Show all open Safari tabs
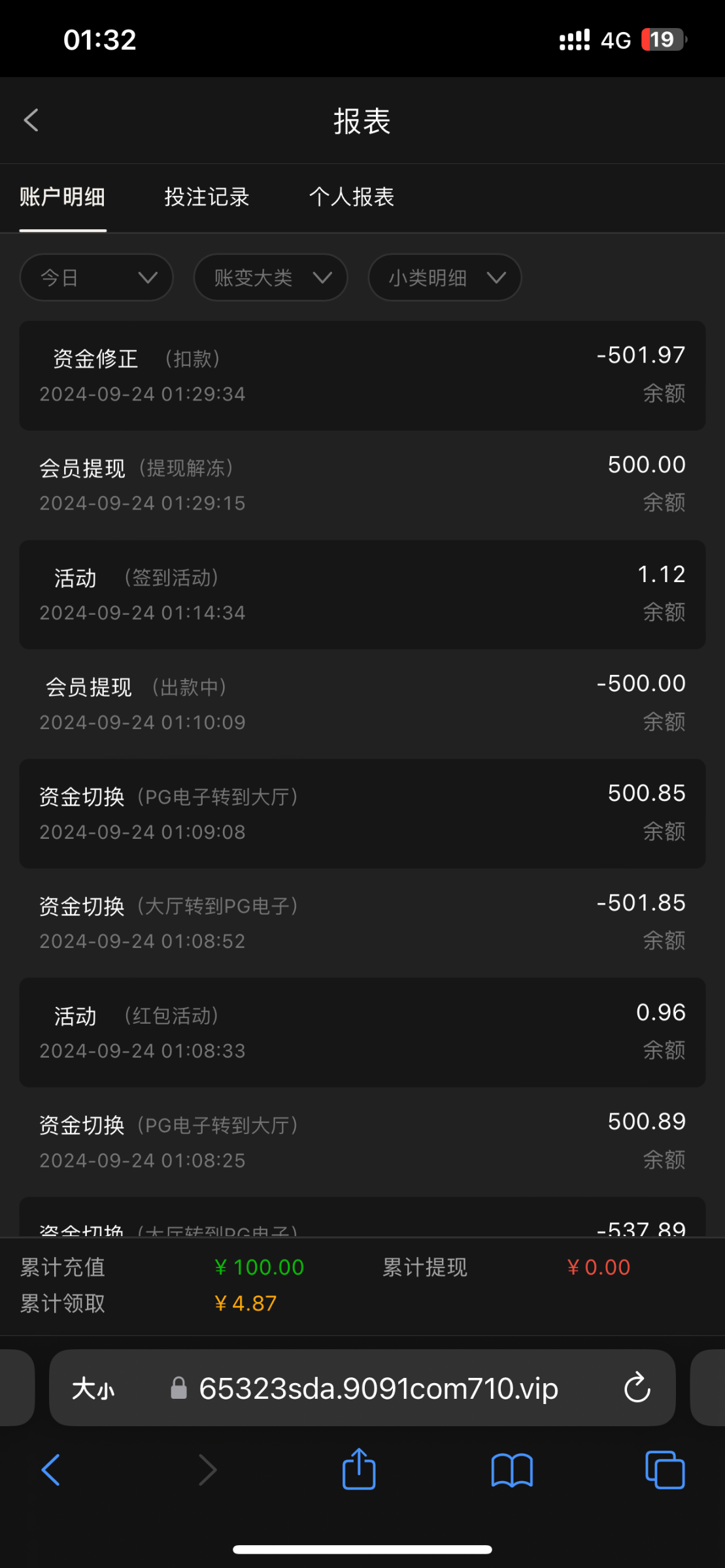Viewport: 725px width, 1568px height. (665, 1470)
